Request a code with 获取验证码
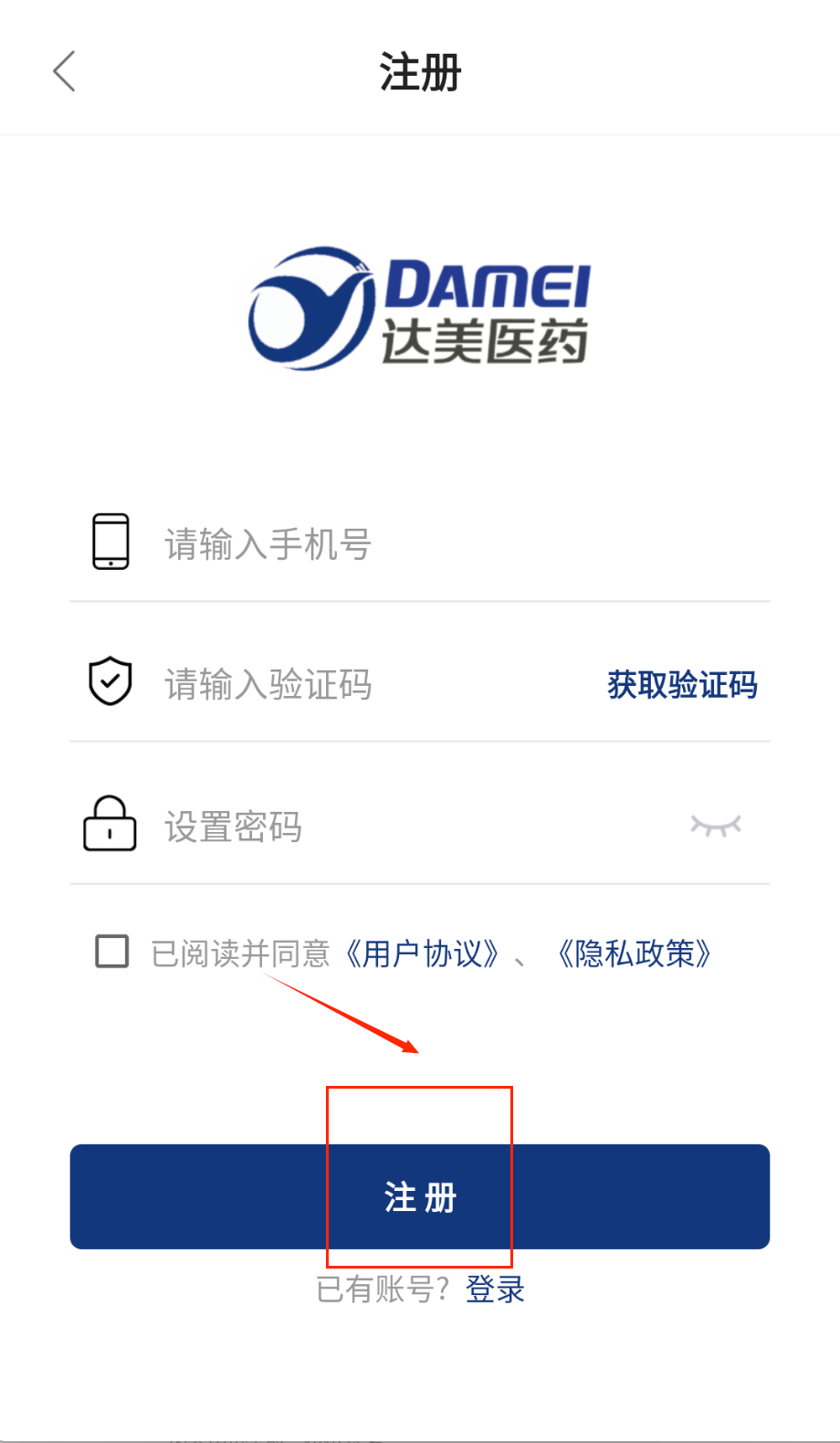Image resolution: width=840 pixels, height=1443 pixels. point(682,685)
